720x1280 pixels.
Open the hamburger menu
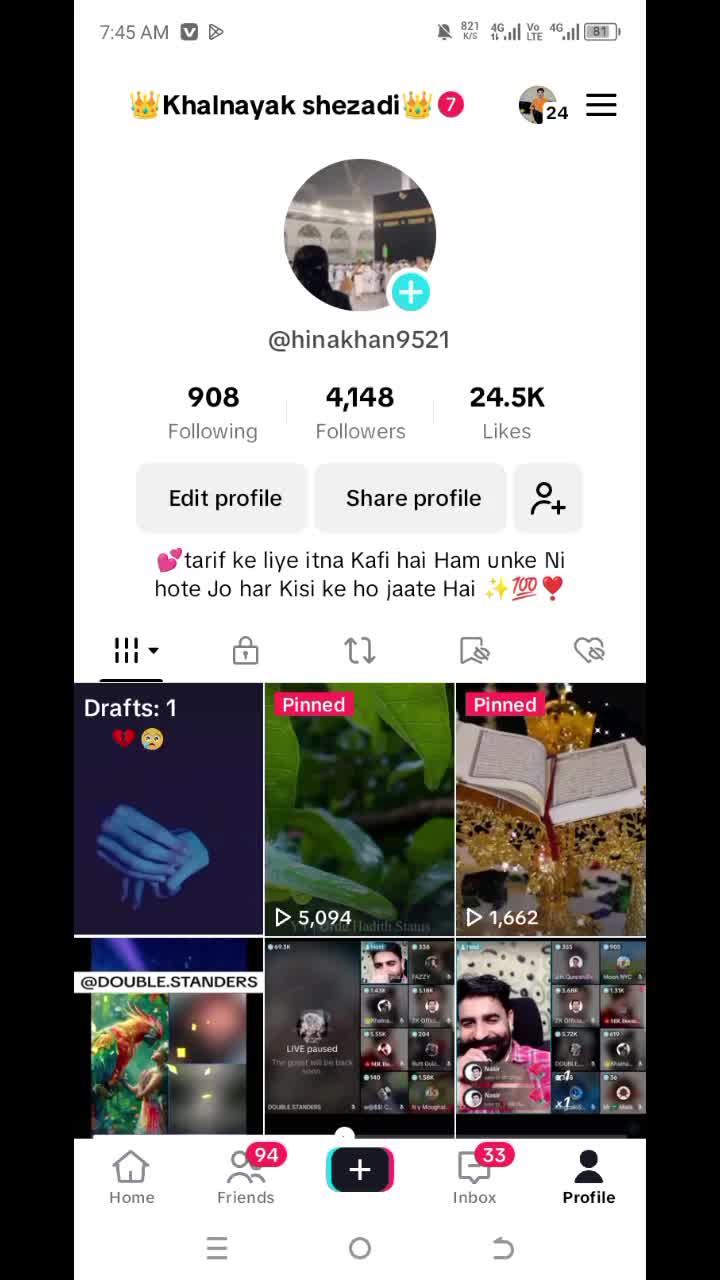click(x=601, y=105)
